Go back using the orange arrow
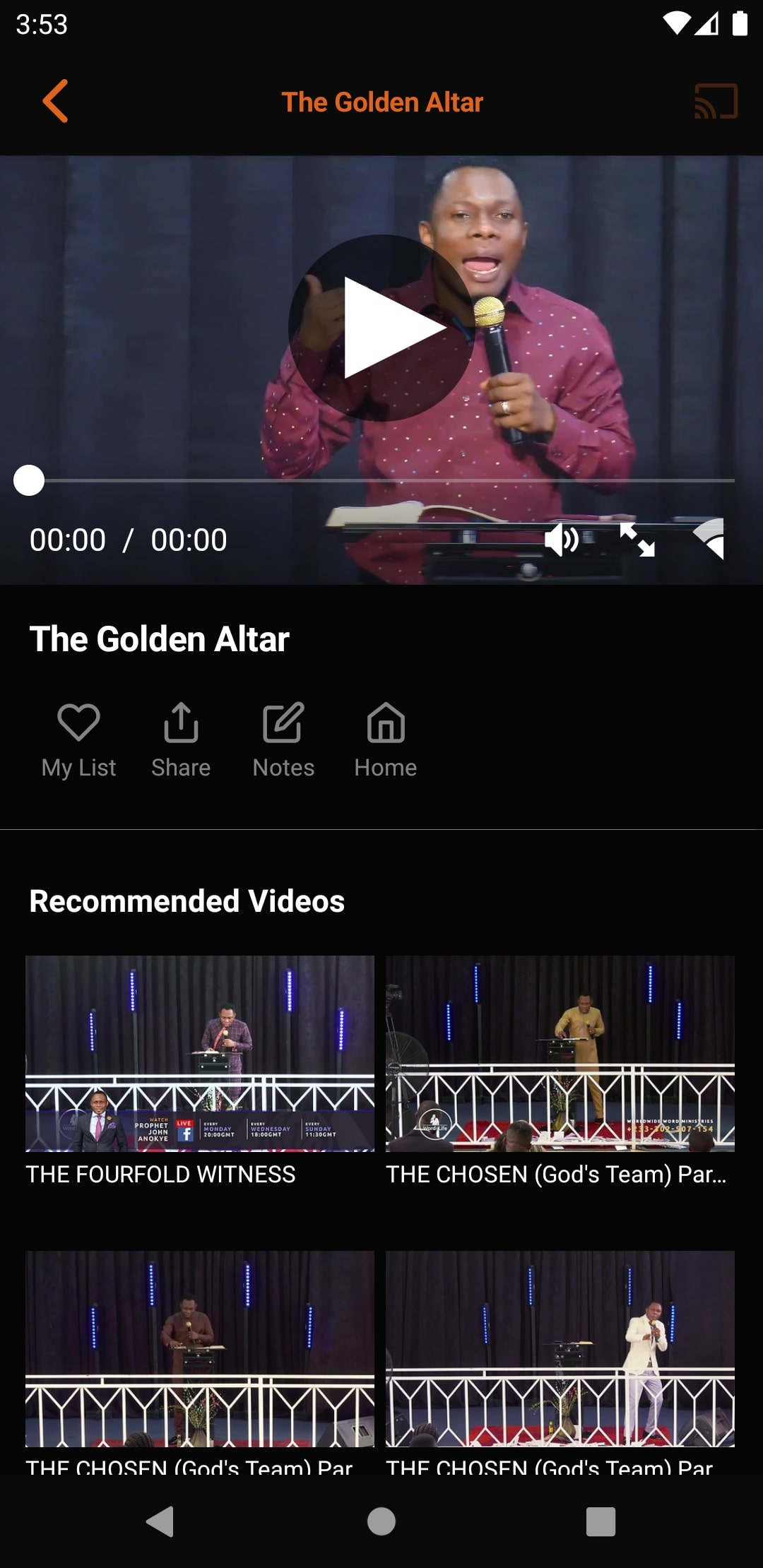 [x=55, y=102]
